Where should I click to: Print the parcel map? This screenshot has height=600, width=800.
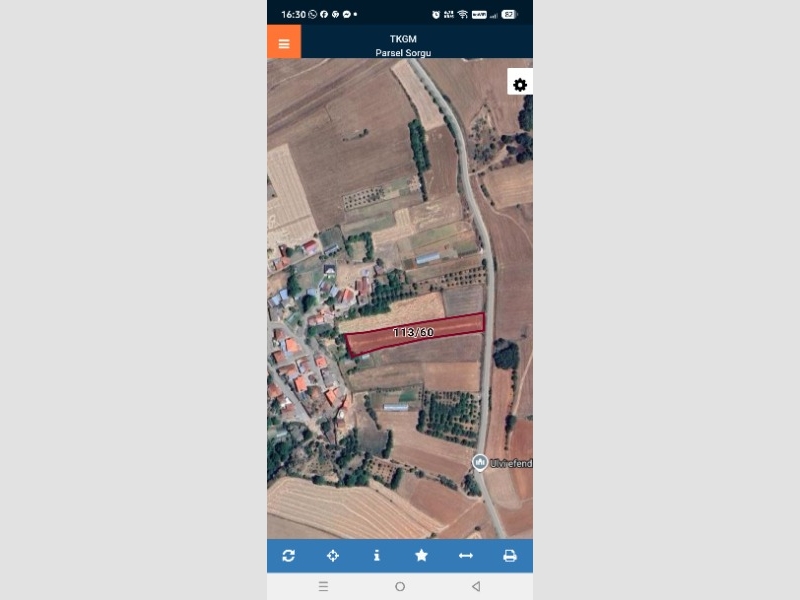coord(509,556)
